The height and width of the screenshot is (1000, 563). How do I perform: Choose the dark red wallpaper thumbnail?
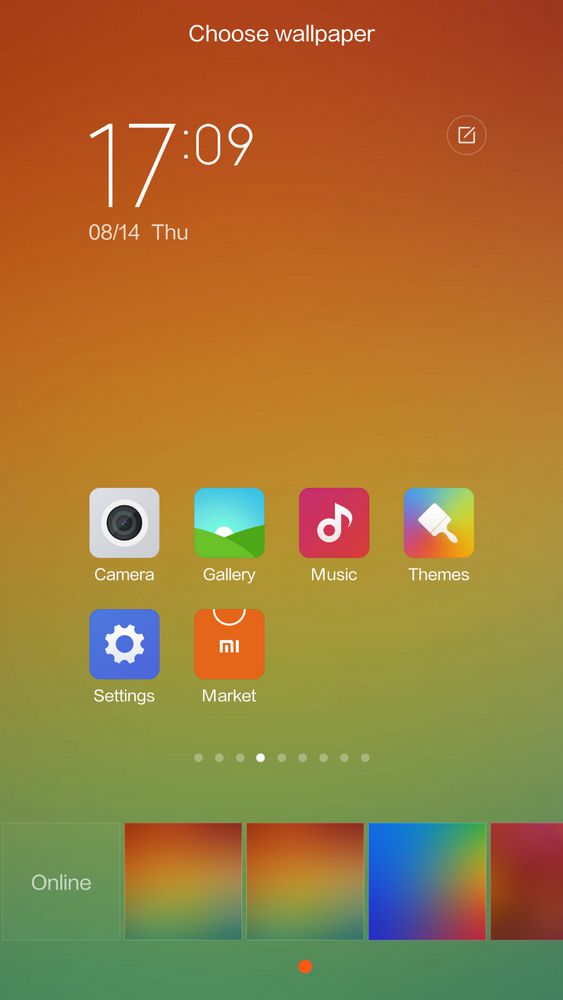(527, 881)
